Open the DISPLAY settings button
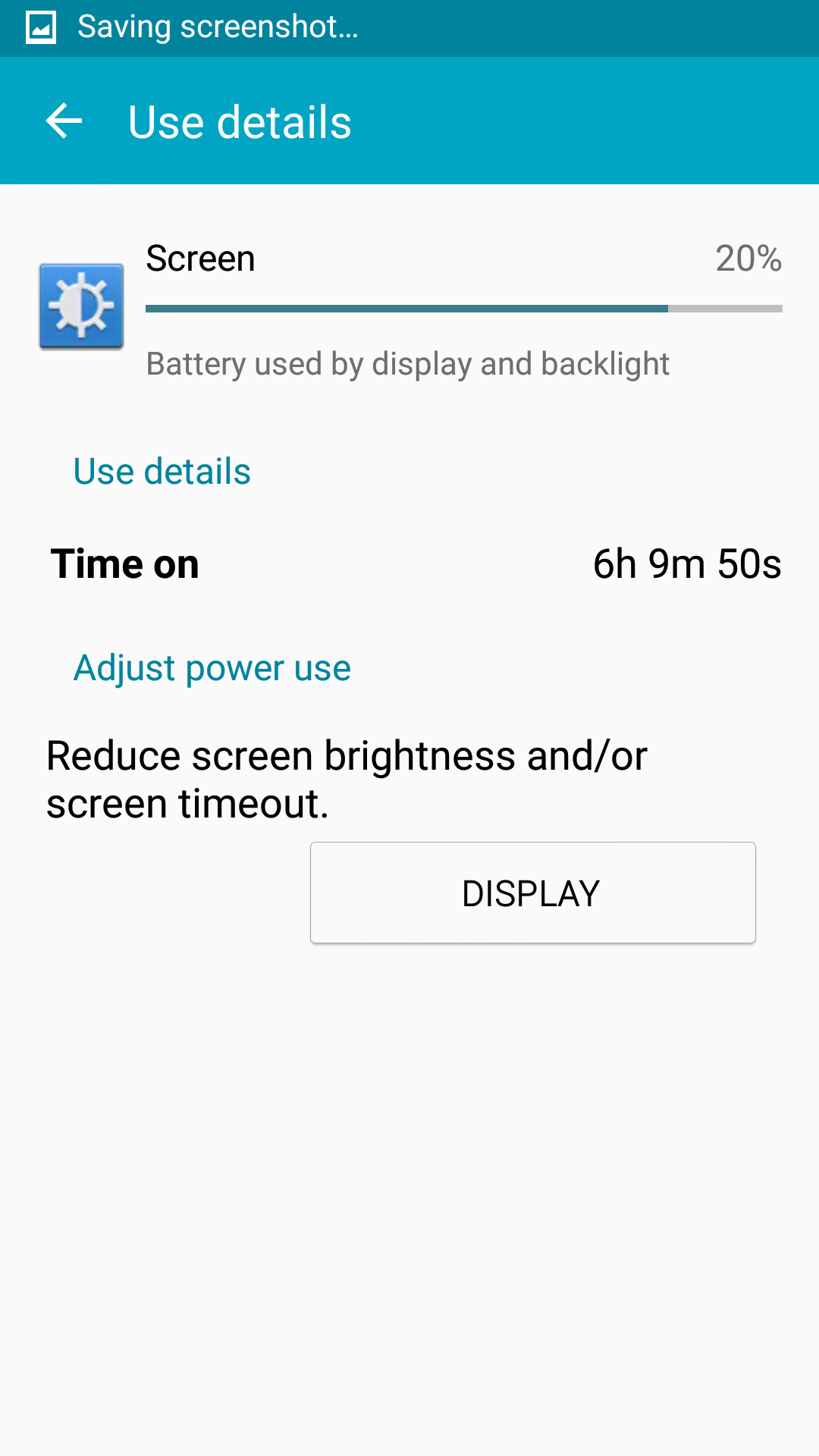The image size is (819, 1456). coord(532,893)
